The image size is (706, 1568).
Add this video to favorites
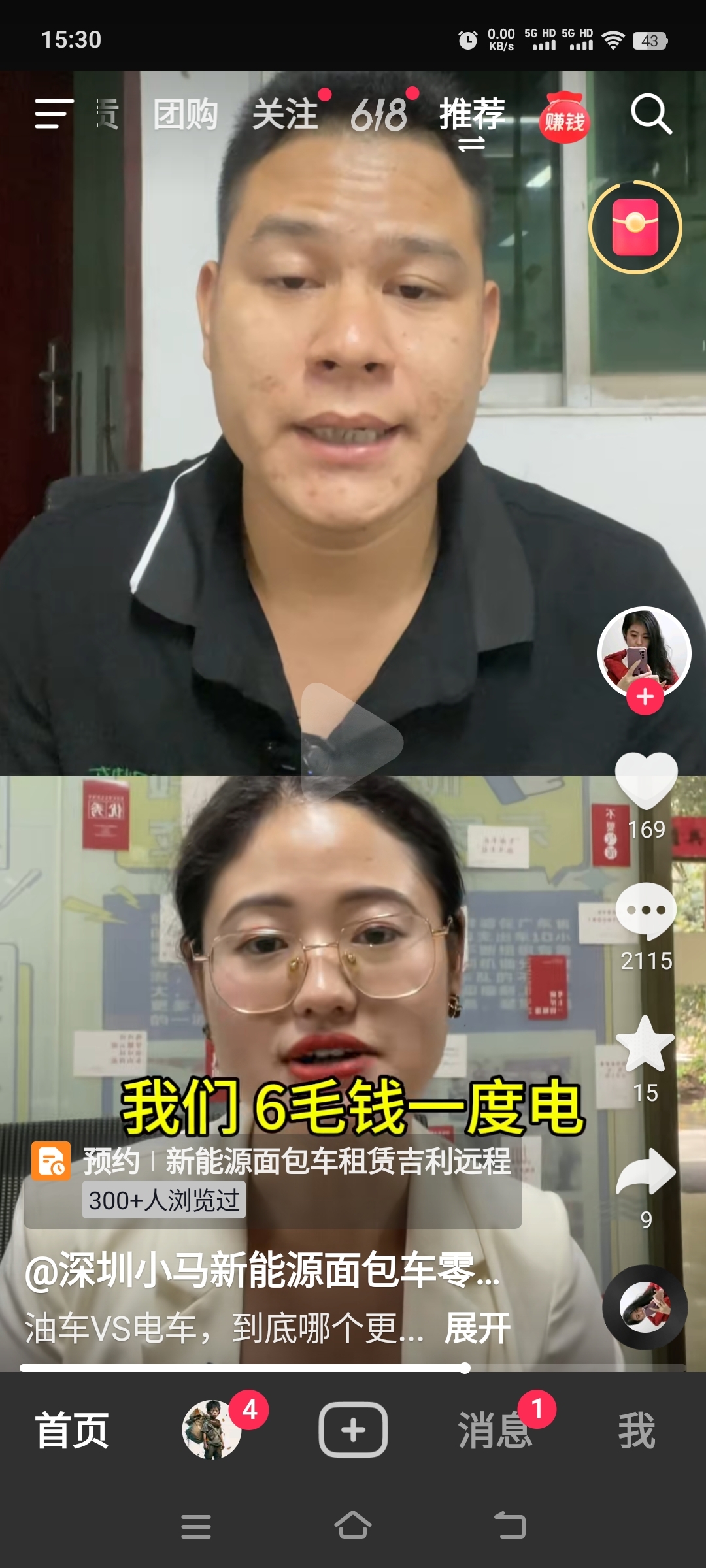point(645,1044)
